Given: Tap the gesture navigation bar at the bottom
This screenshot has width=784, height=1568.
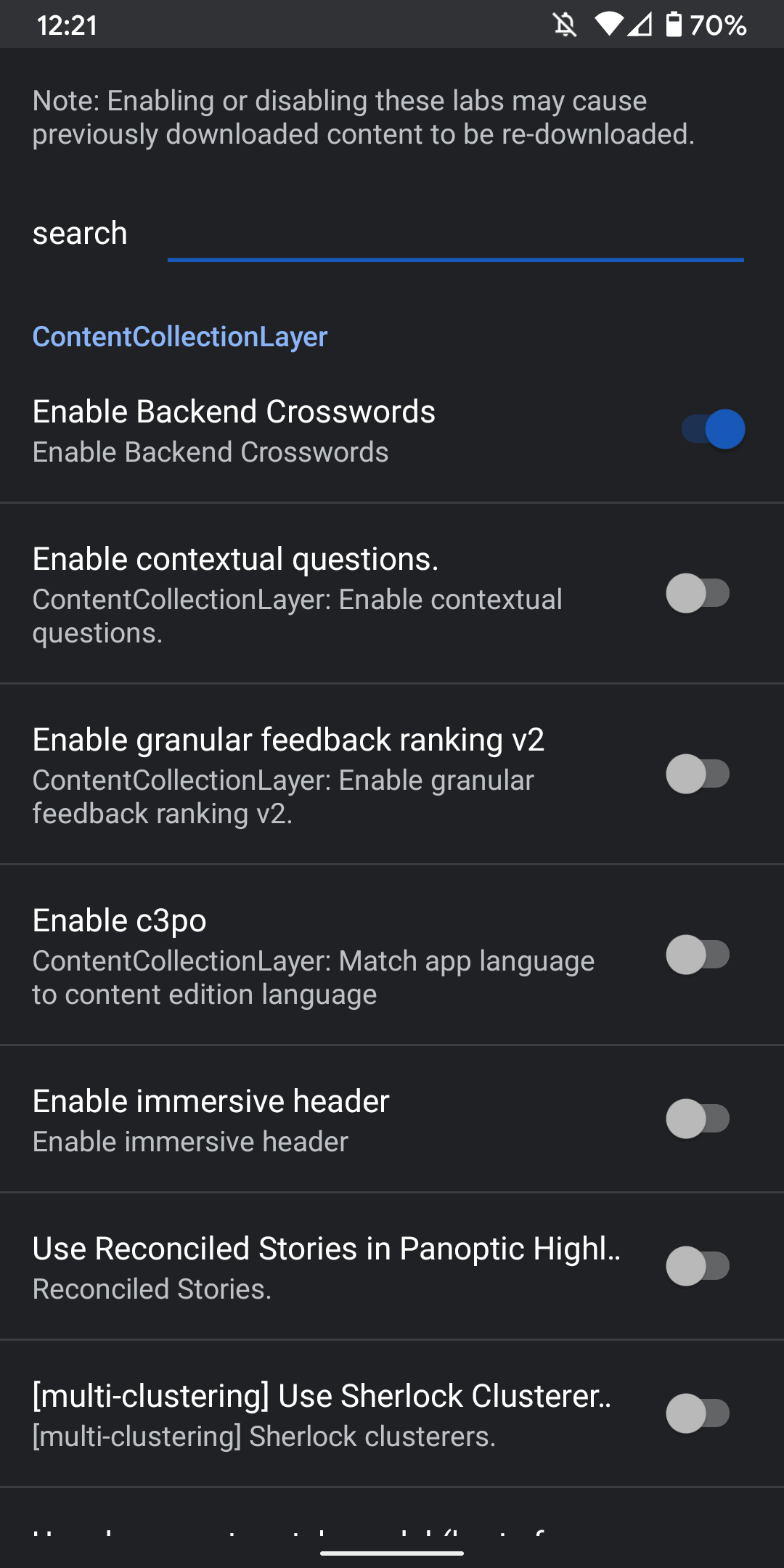Looking at the screenshot, I should (x=392, y=1552).
